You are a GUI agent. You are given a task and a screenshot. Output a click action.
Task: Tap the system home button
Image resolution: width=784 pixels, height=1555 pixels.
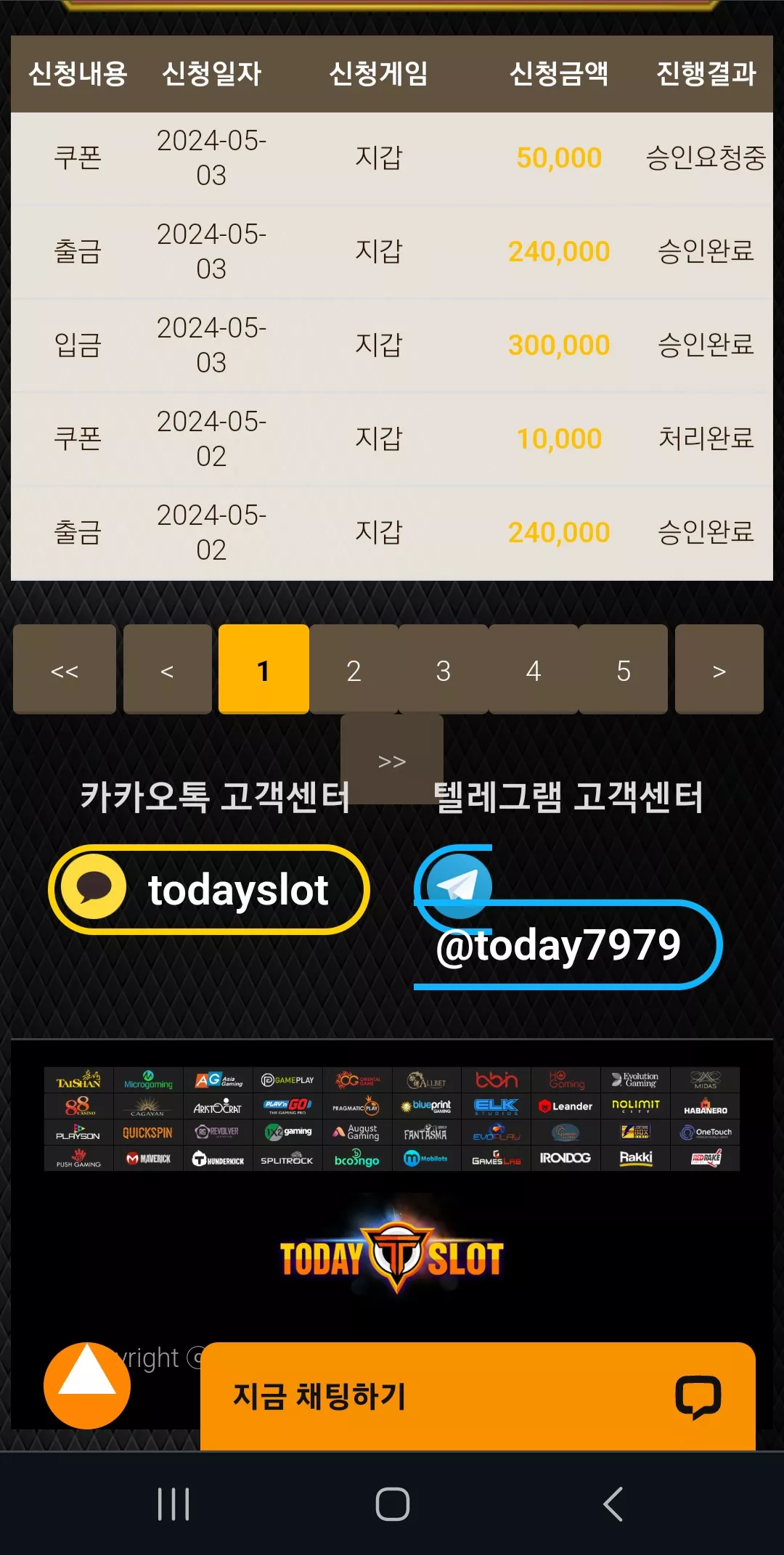[392, 1503]
